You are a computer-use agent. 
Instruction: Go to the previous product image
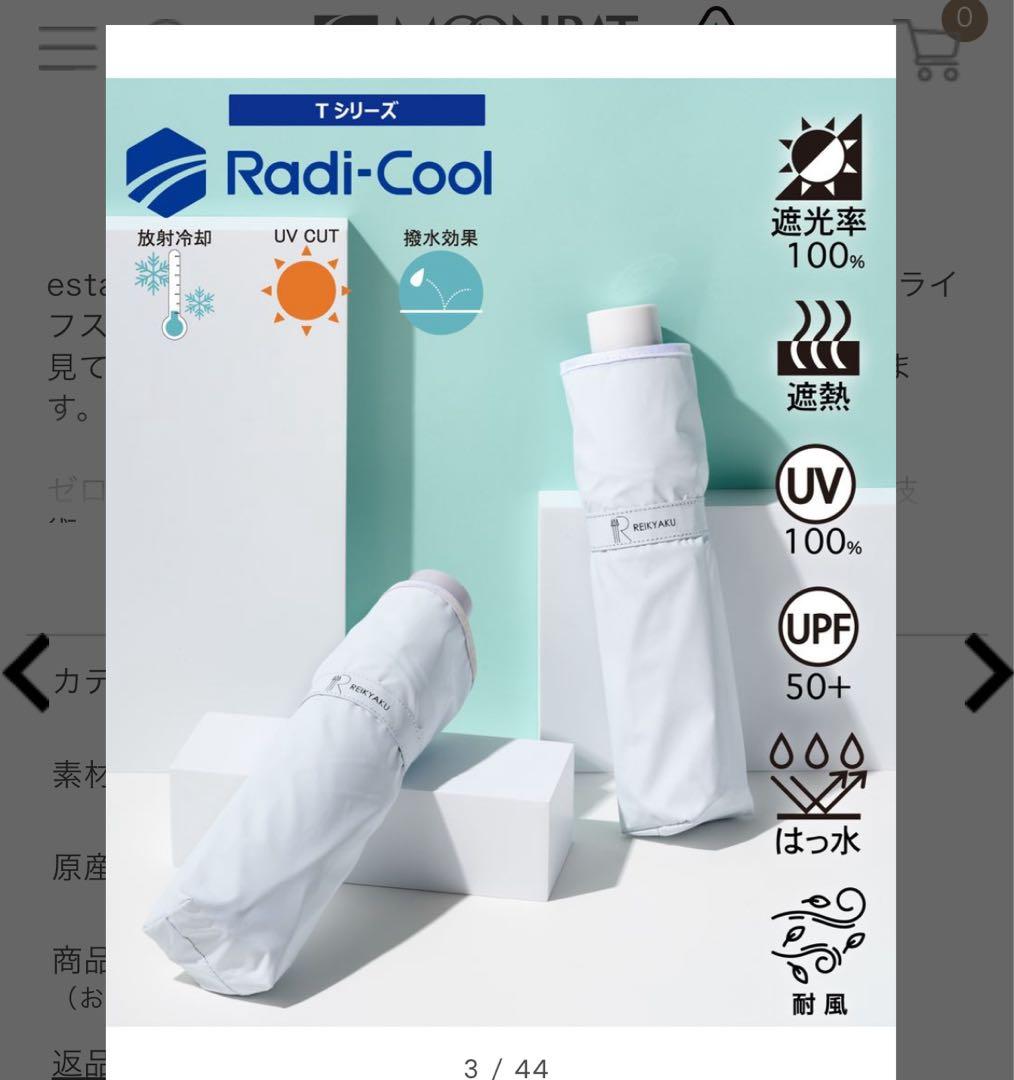click(27, 673)
